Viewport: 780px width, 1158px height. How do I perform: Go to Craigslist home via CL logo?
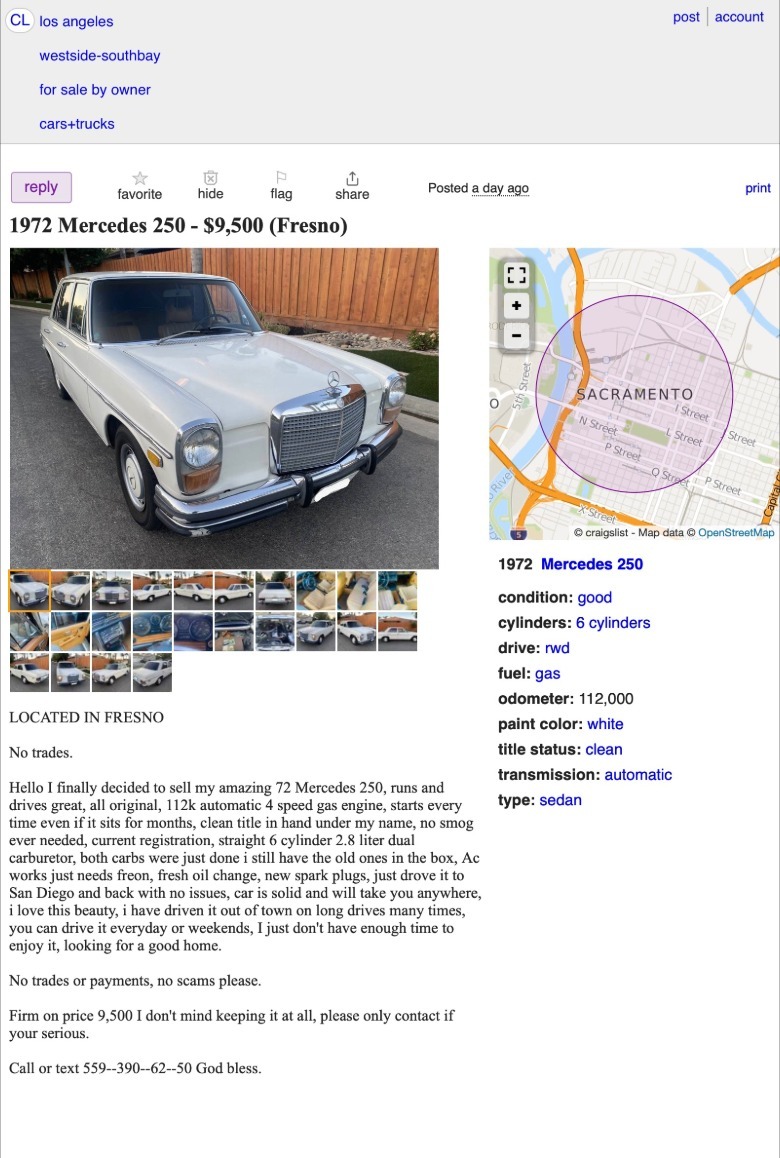point(20,21)
